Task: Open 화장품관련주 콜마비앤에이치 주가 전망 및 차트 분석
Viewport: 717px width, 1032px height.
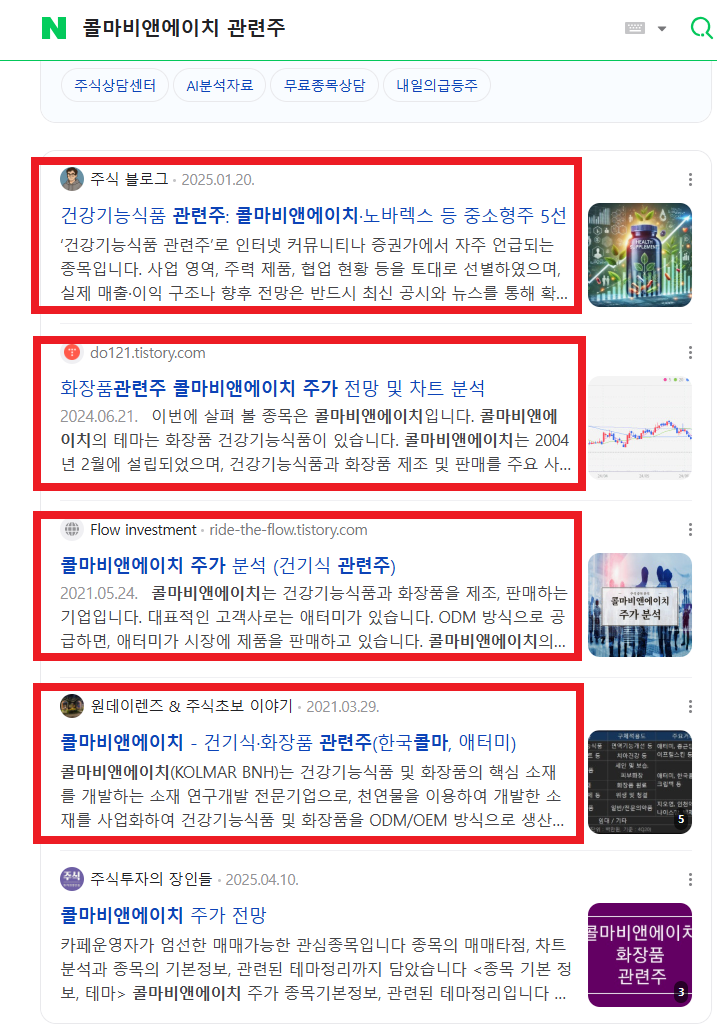Action: (273, 388)
